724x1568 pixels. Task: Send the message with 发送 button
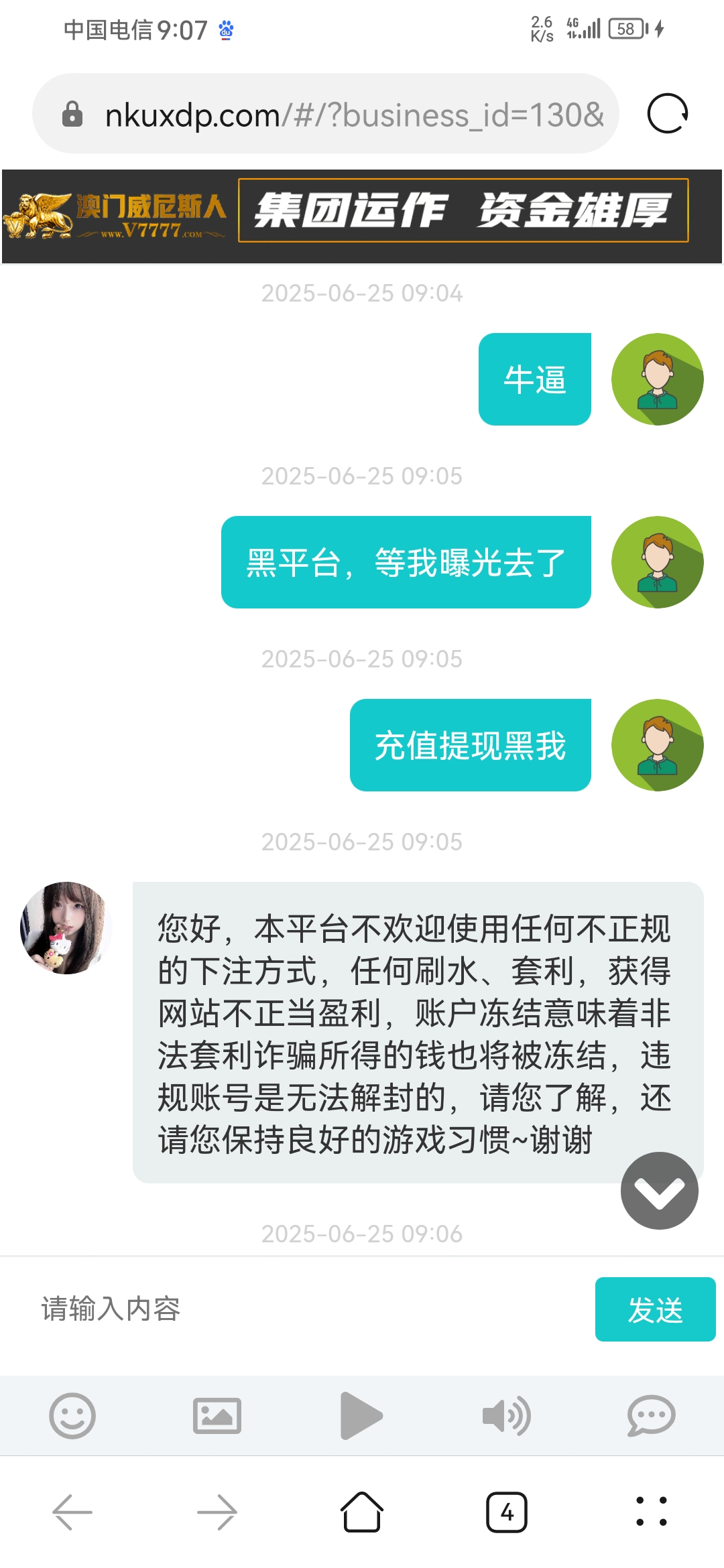click(x=655, y=1309)
